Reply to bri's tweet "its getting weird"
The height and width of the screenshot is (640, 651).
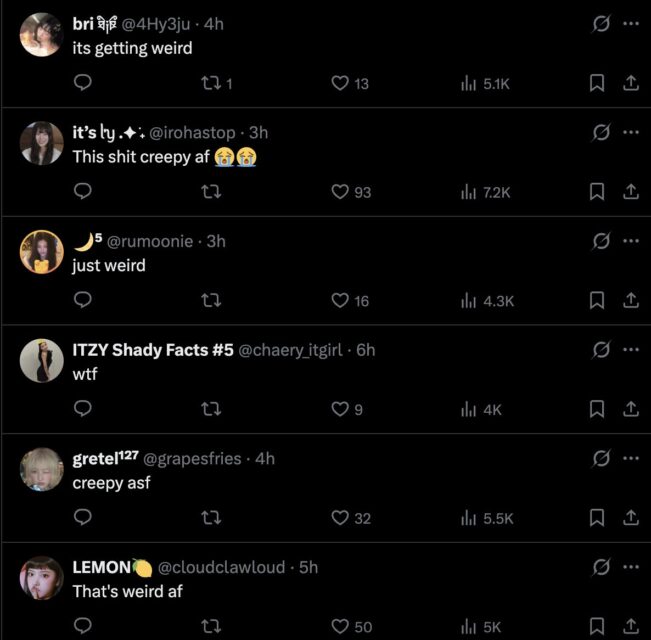click(x=83, y=83)
